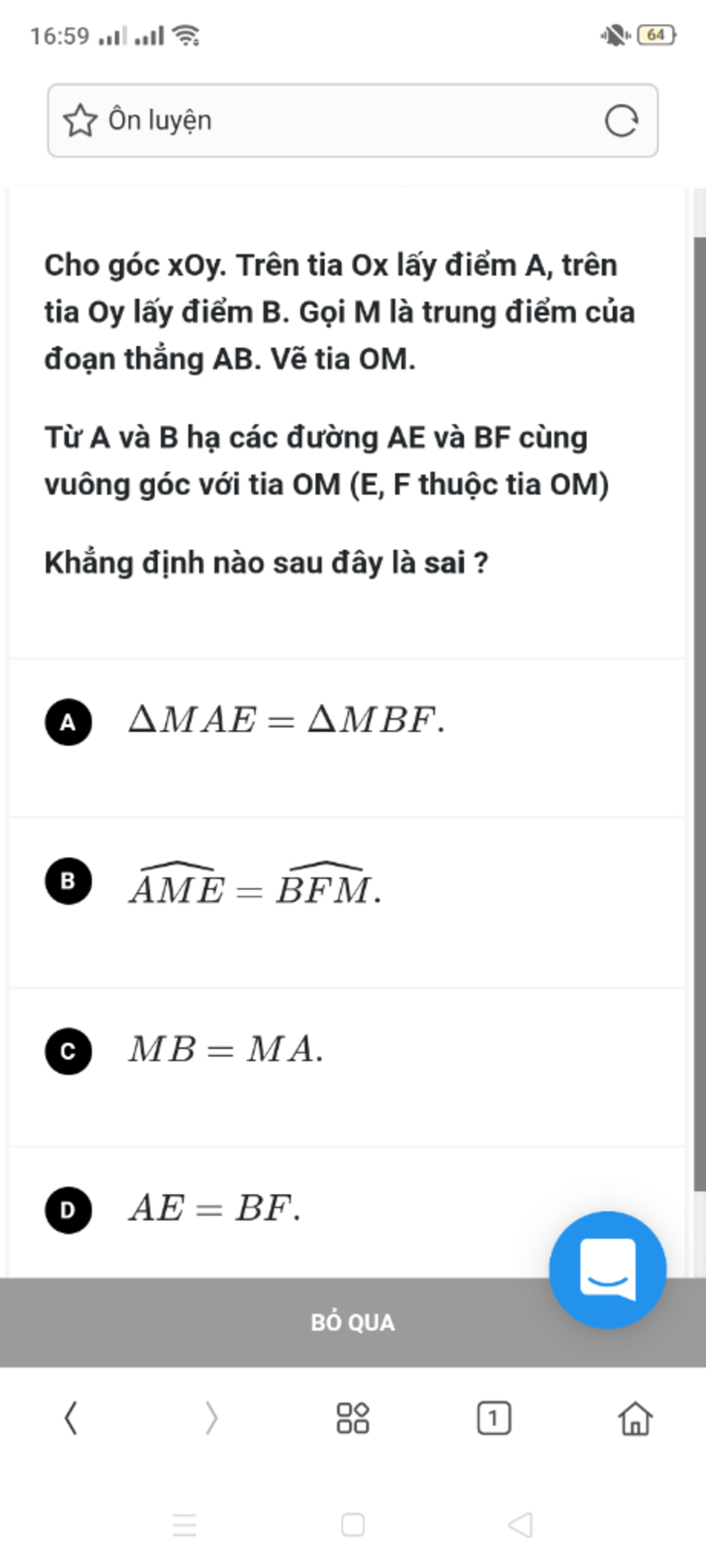The width and height of the screenshot is (706, 1568).
Task: View open tabs showing 1
Action: 494,1418
